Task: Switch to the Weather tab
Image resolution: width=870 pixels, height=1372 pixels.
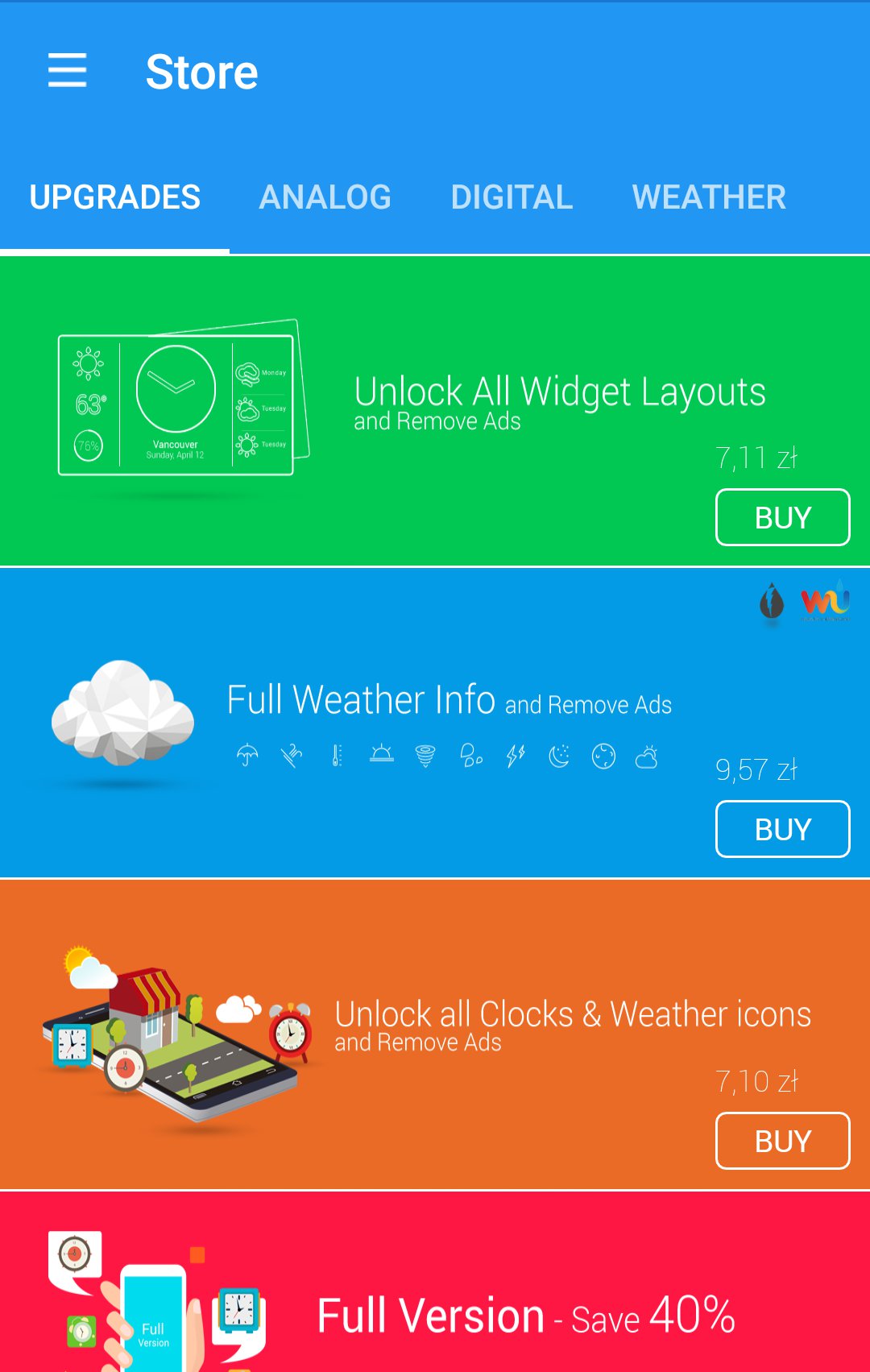Action: (709, 197)
